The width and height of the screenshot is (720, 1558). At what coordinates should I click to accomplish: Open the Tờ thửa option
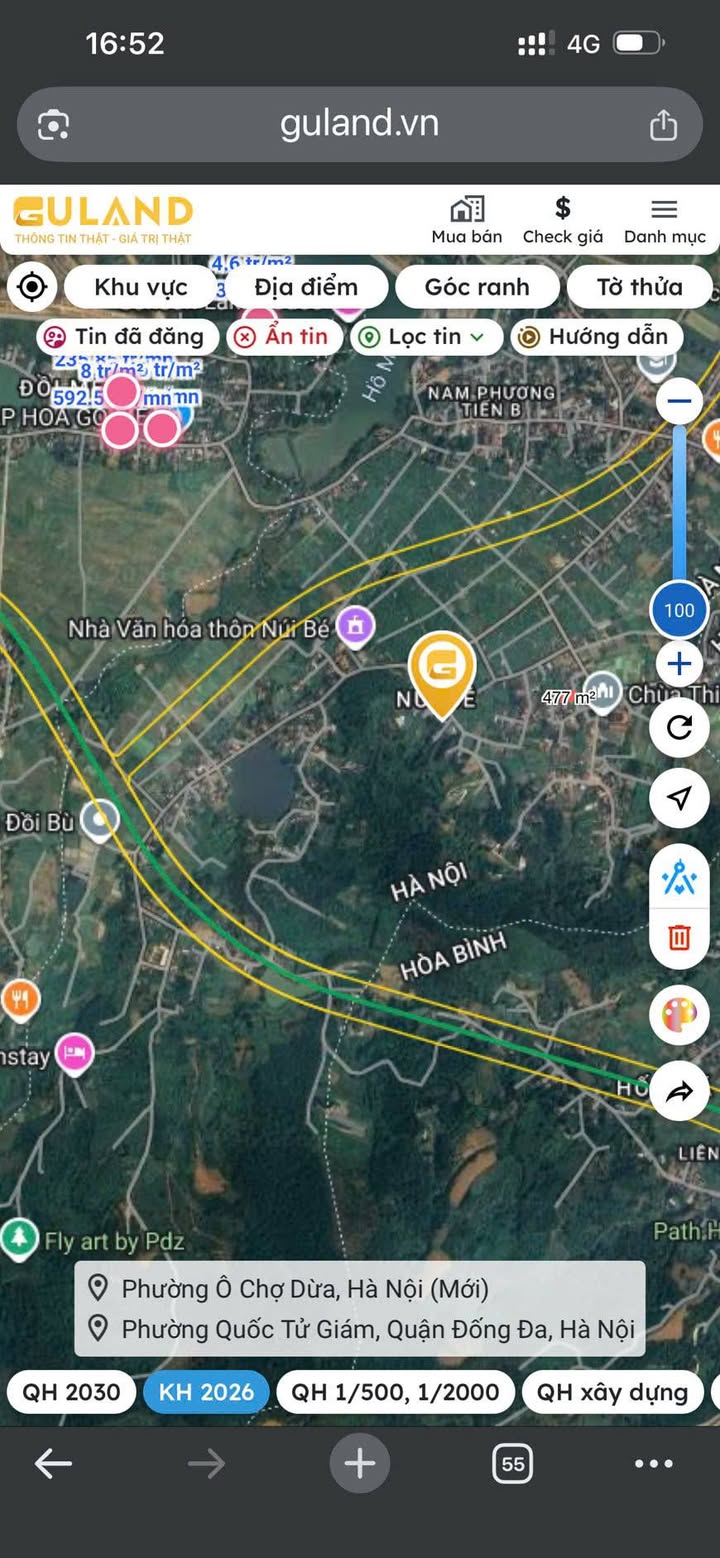click(x=640, y=287)
